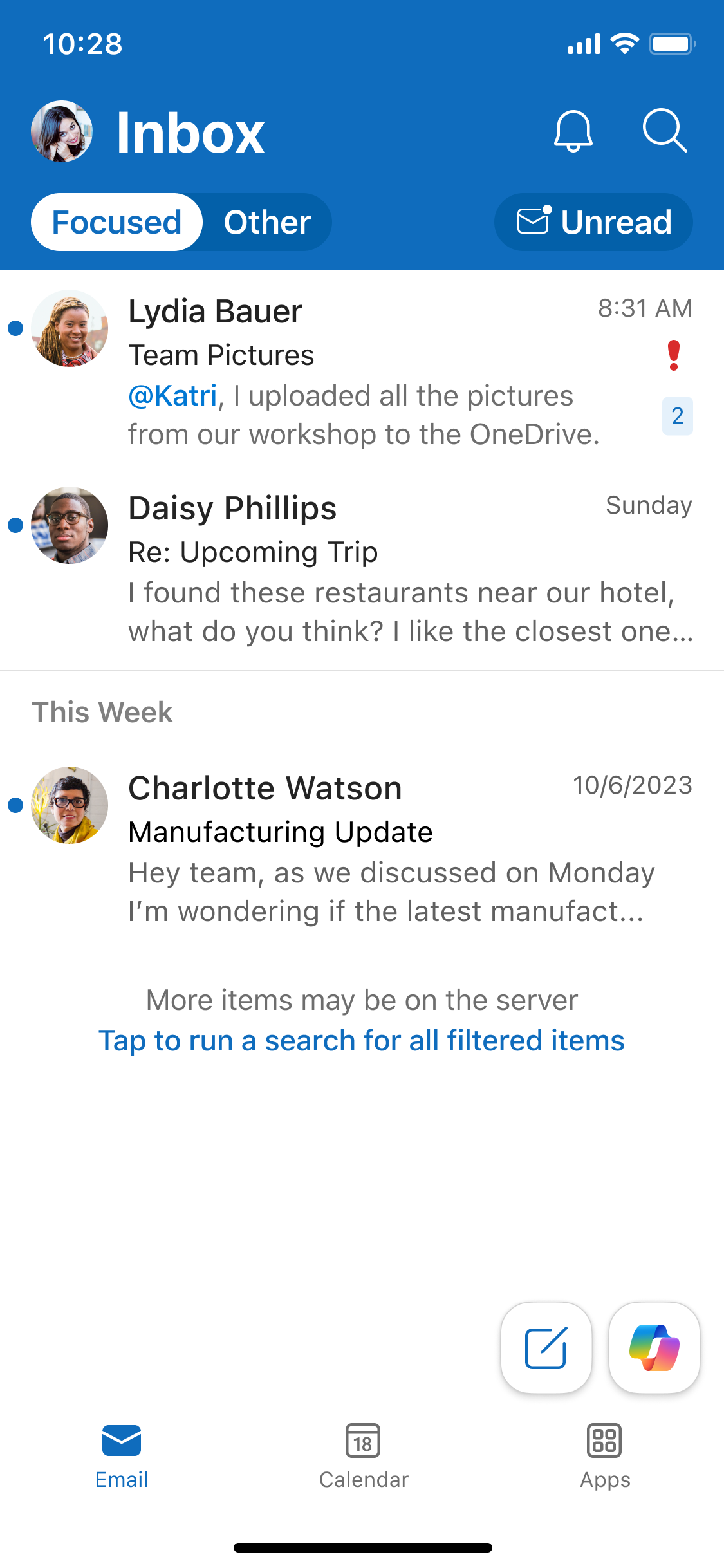Open the notifications bell

tap(573, 131)
